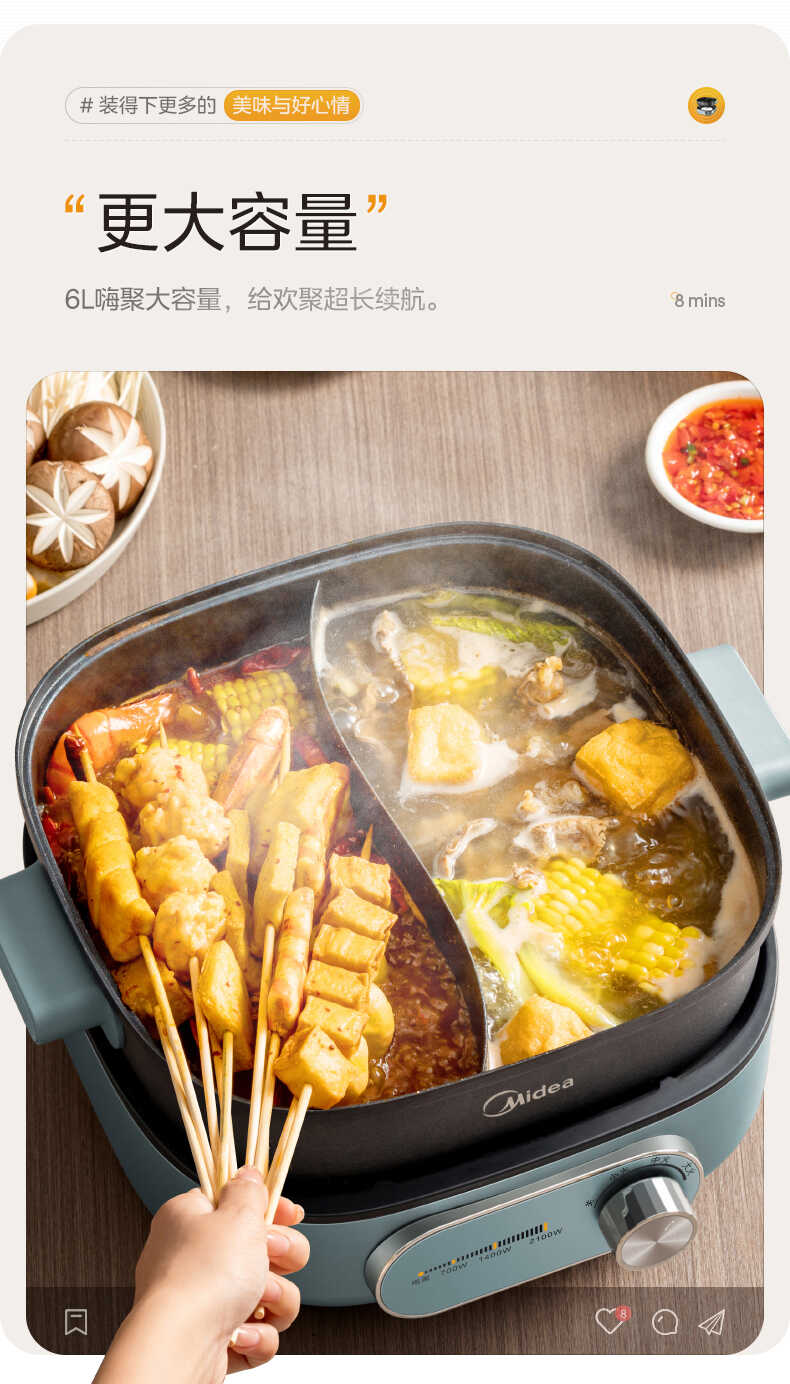Image resolution: width=790 pixels, height=1384 pixels.
Task: Select the #装得下更多的 header tab
Action: click(146, 103)
